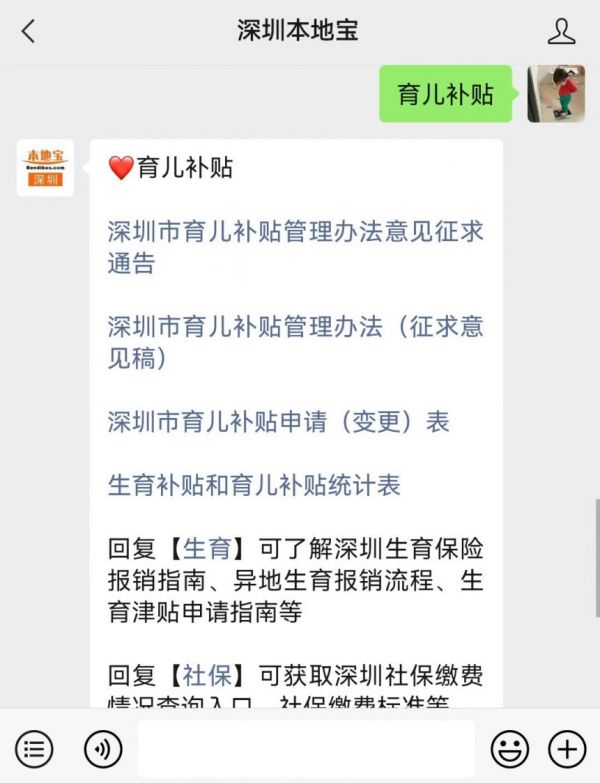Switch to the service menu list
The width and height of the screenshot is (600, 783).
point(34,748)
